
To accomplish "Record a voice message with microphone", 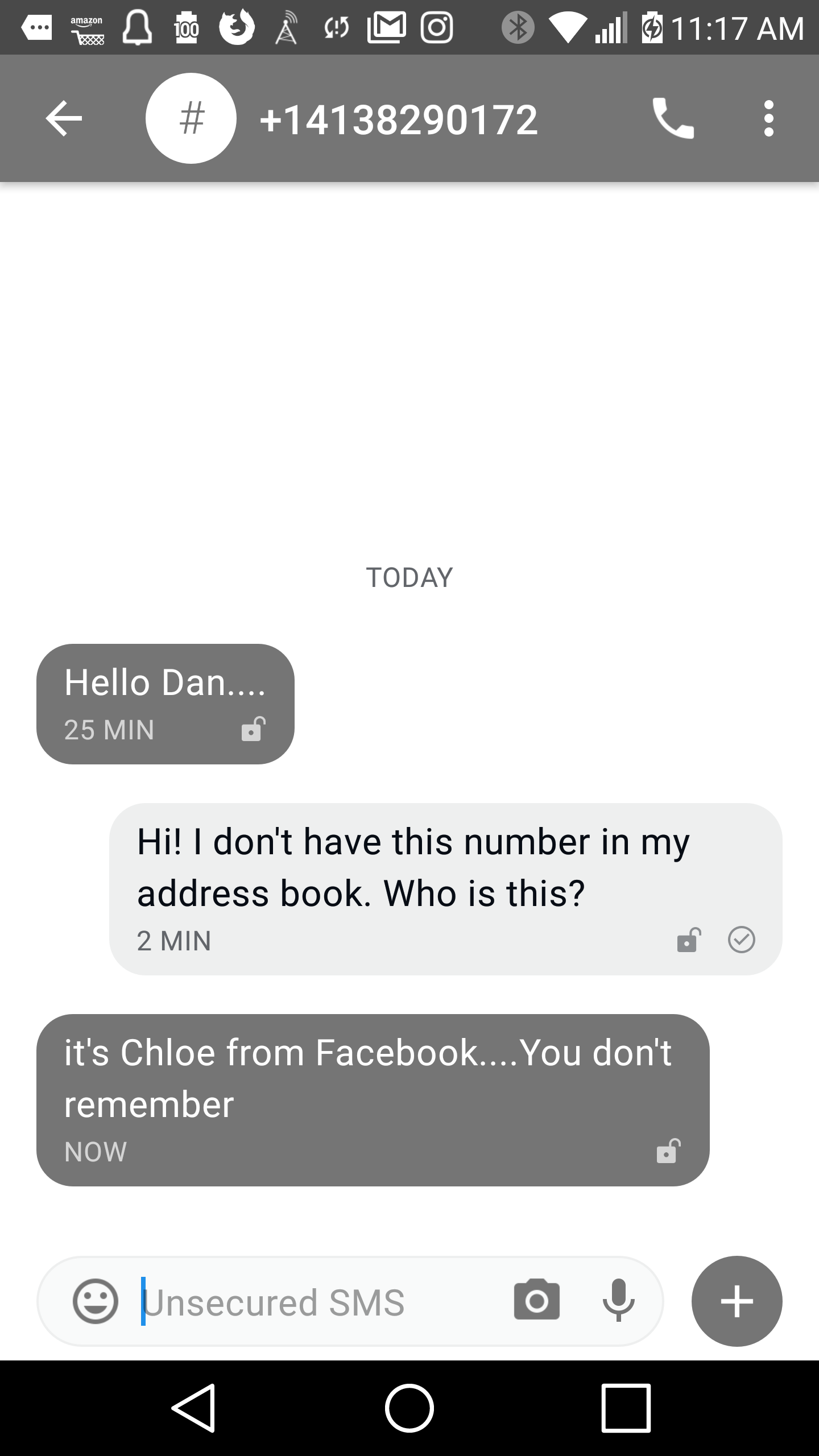I will point(619,1301).
